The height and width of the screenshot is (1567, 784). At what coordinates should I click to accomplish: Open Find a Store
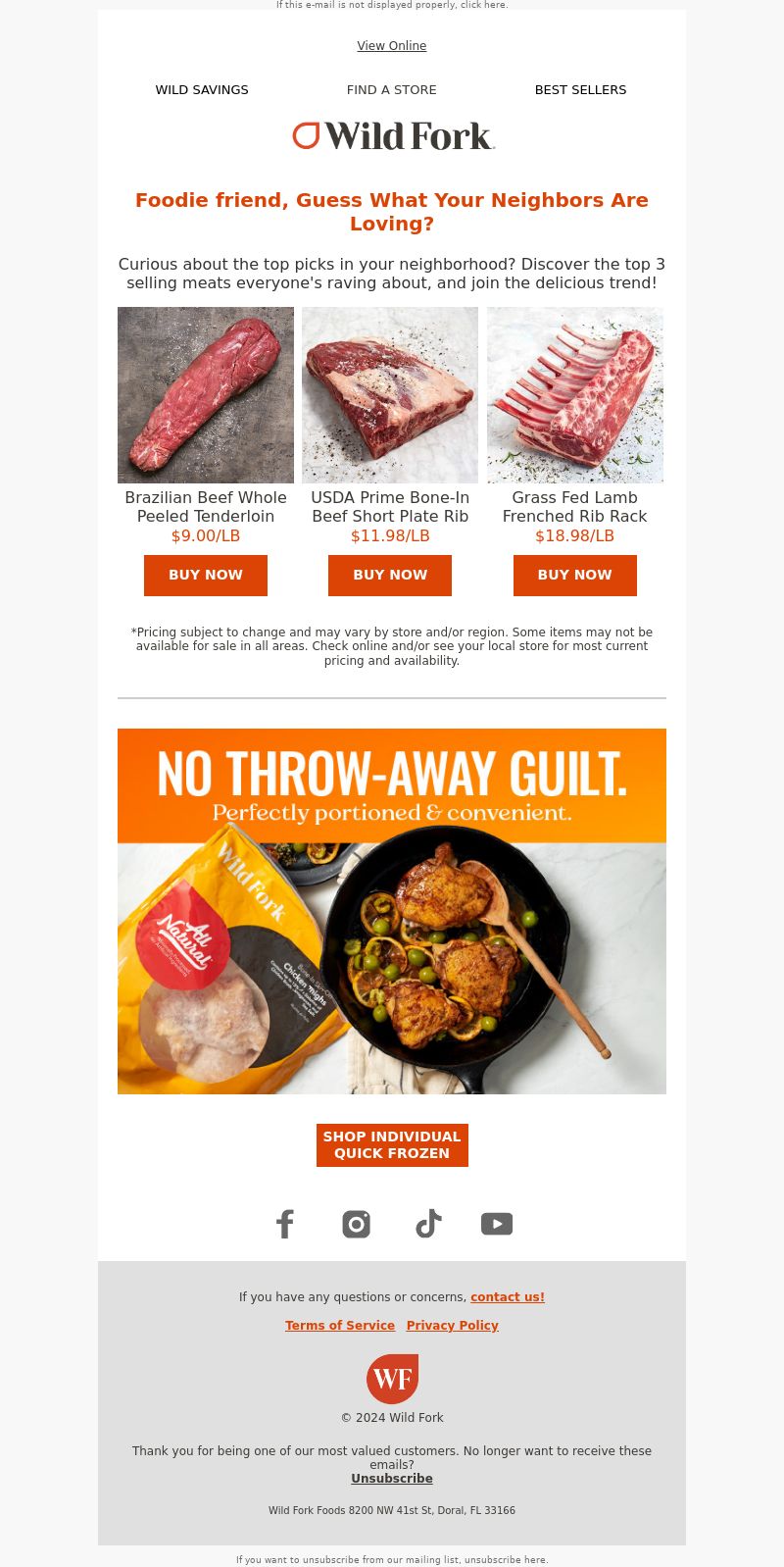[x=392, y=89]
